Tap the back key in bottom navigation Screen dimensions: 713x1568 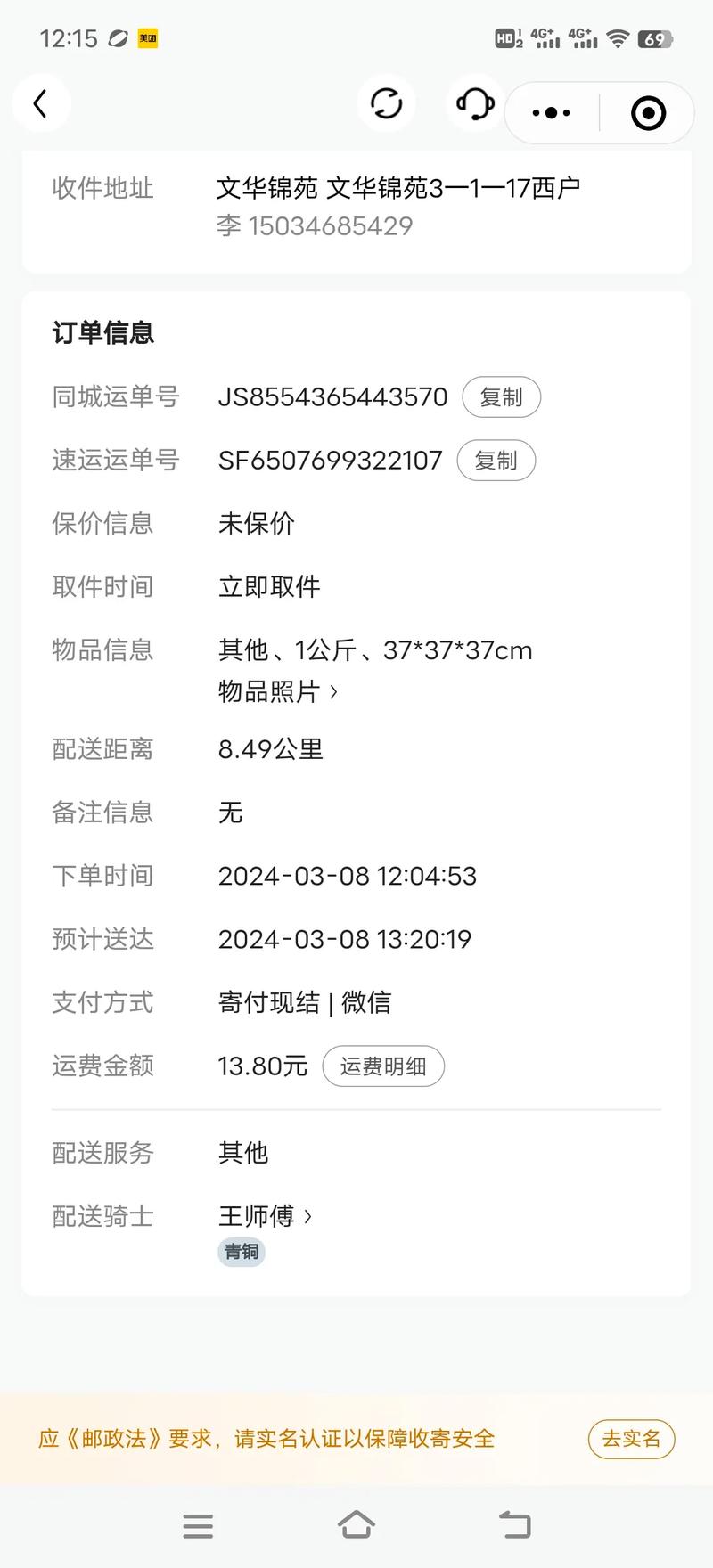513,1525
